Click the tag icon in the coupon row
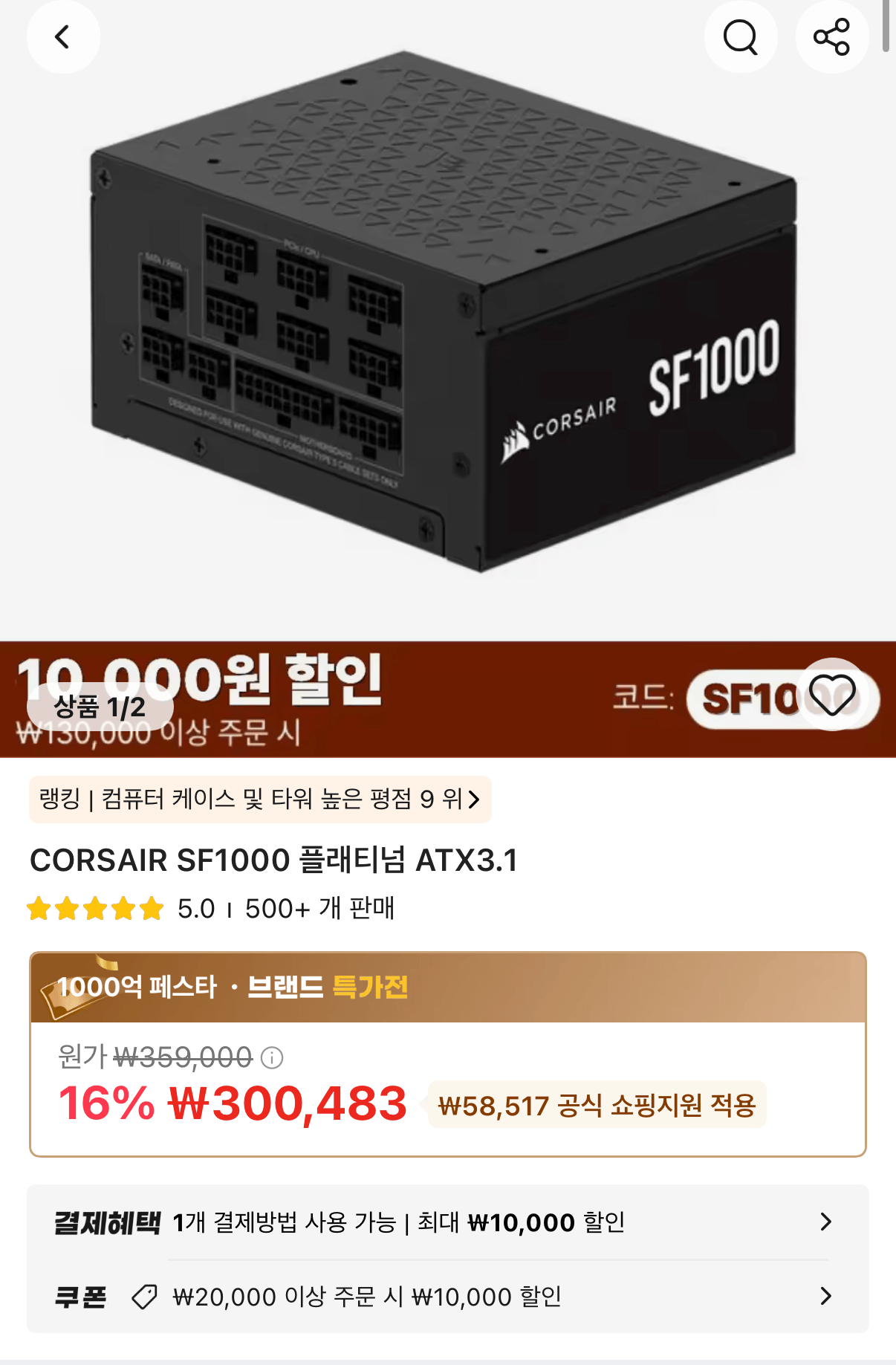The image size is (896, 1365). [144, 1296]
